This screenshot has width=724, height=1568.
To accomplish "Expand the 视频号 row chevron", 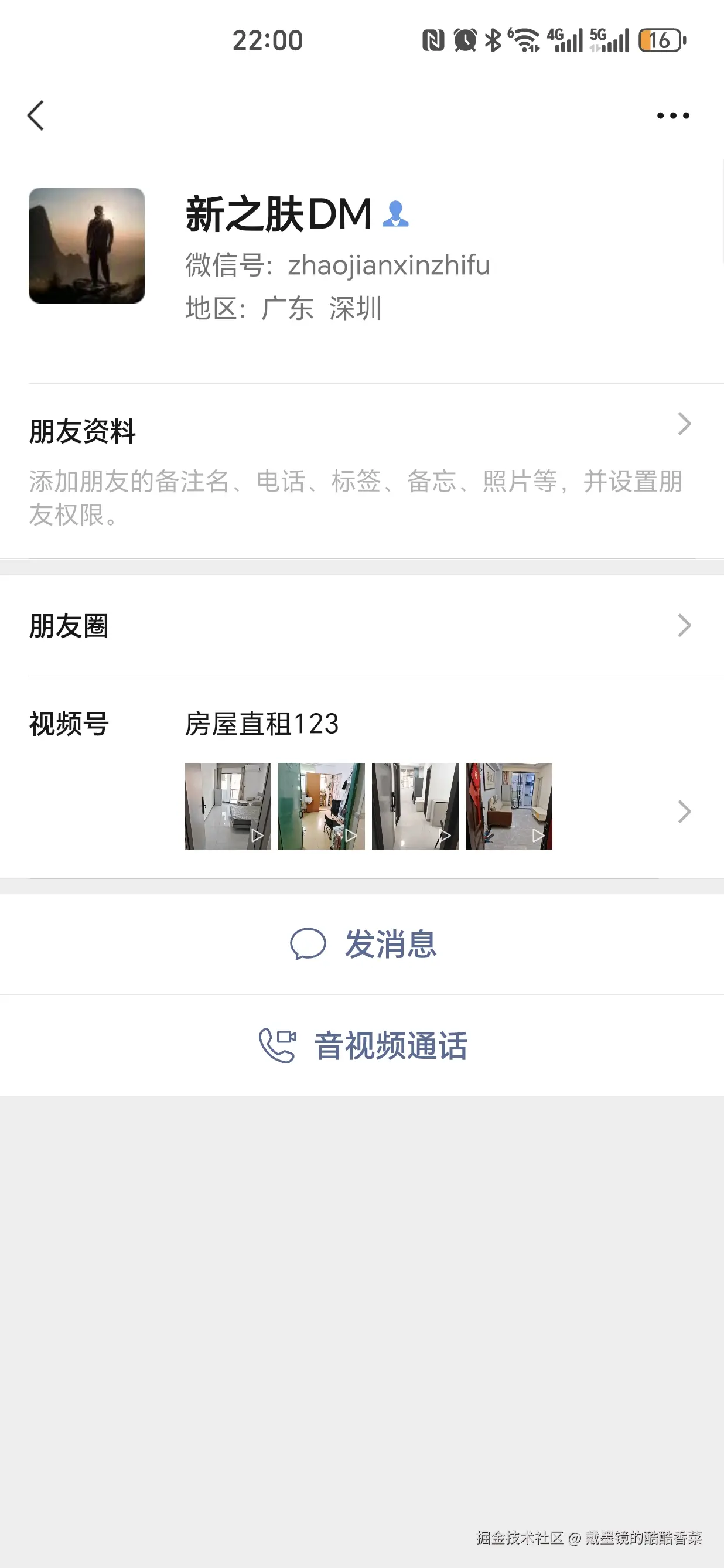I will [x=684, y=811].
